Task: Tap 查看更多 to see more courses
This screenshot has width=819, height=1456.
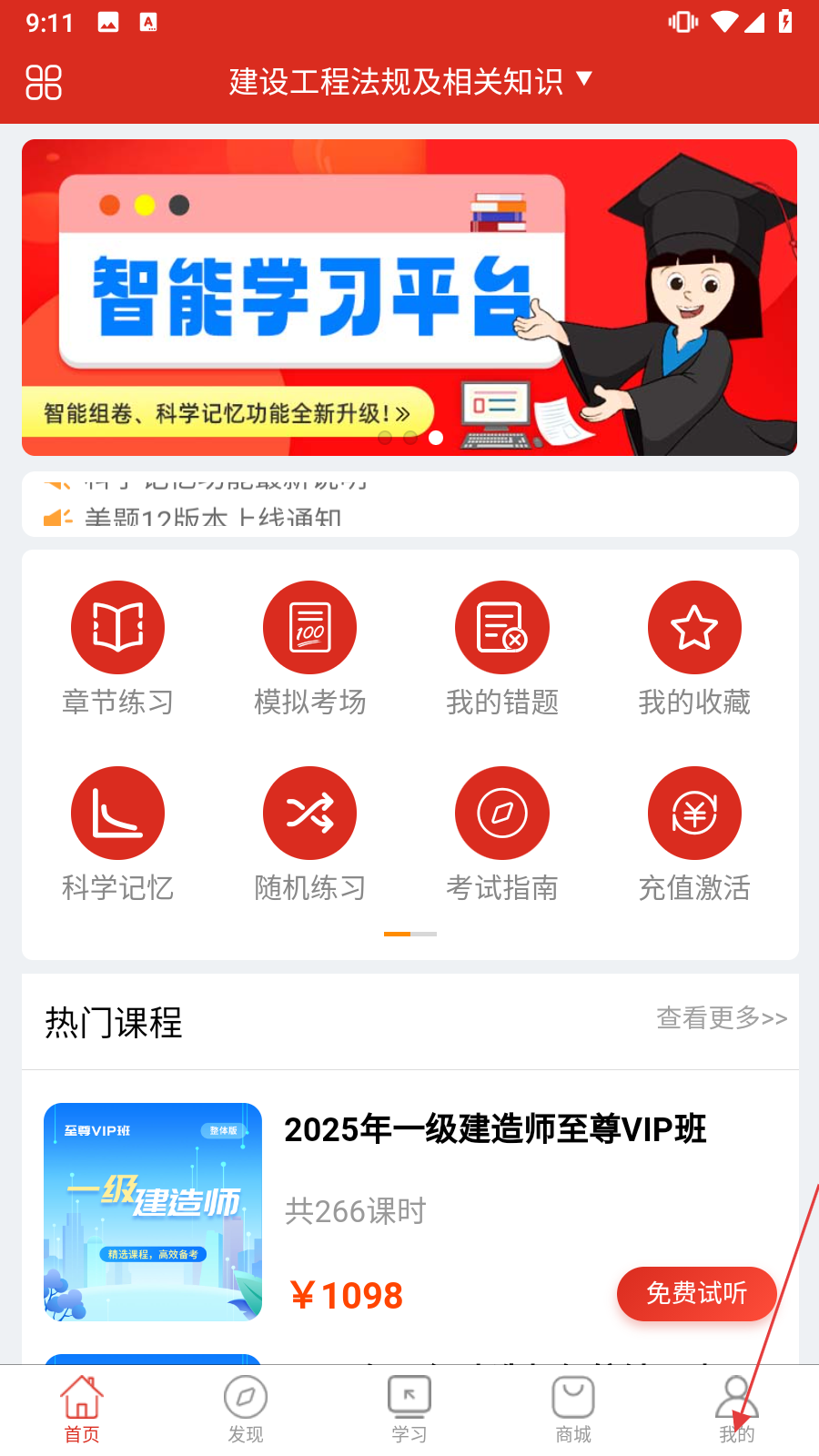Action: [x=722, y=1017]
